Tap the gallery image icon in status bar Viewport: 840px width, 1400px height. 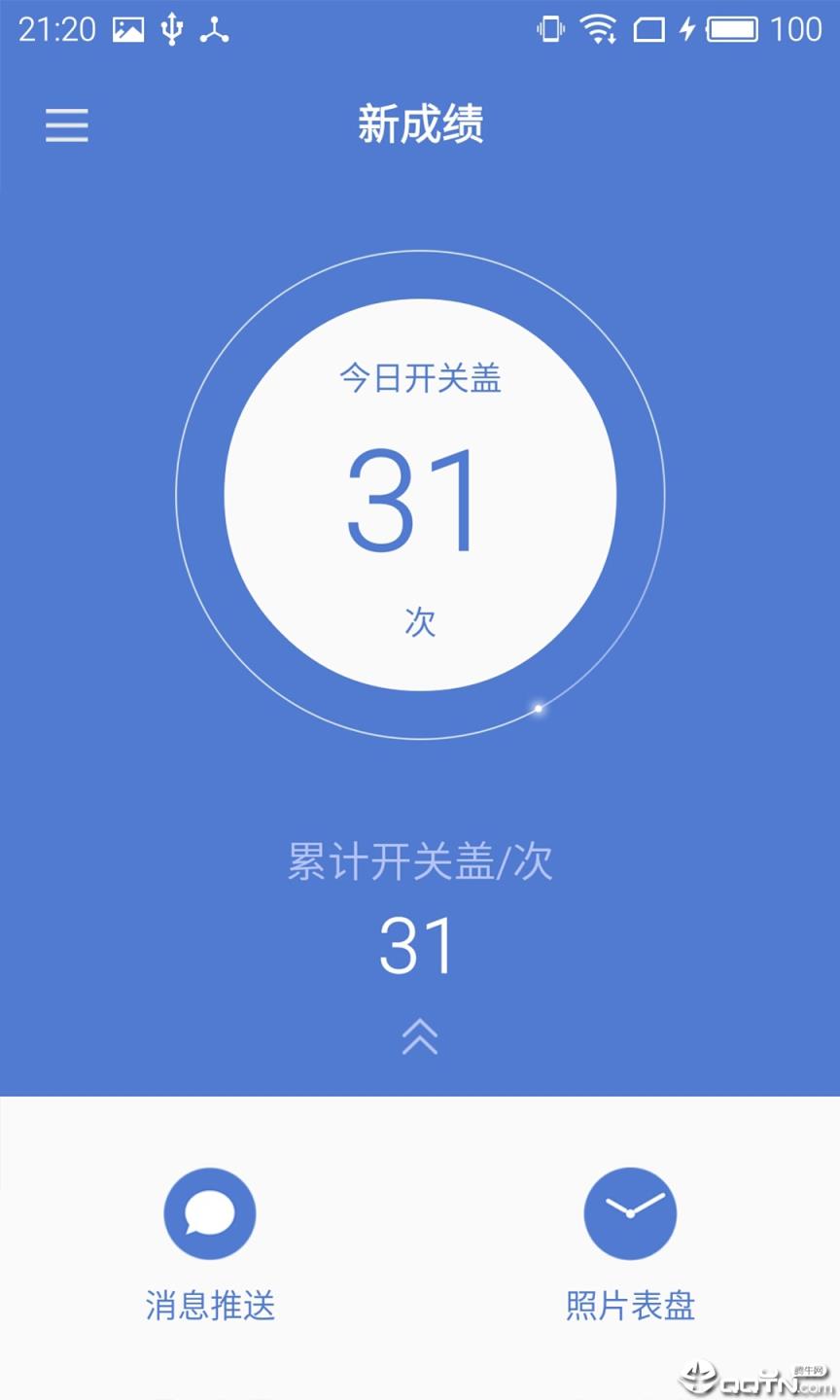point(131,29)
